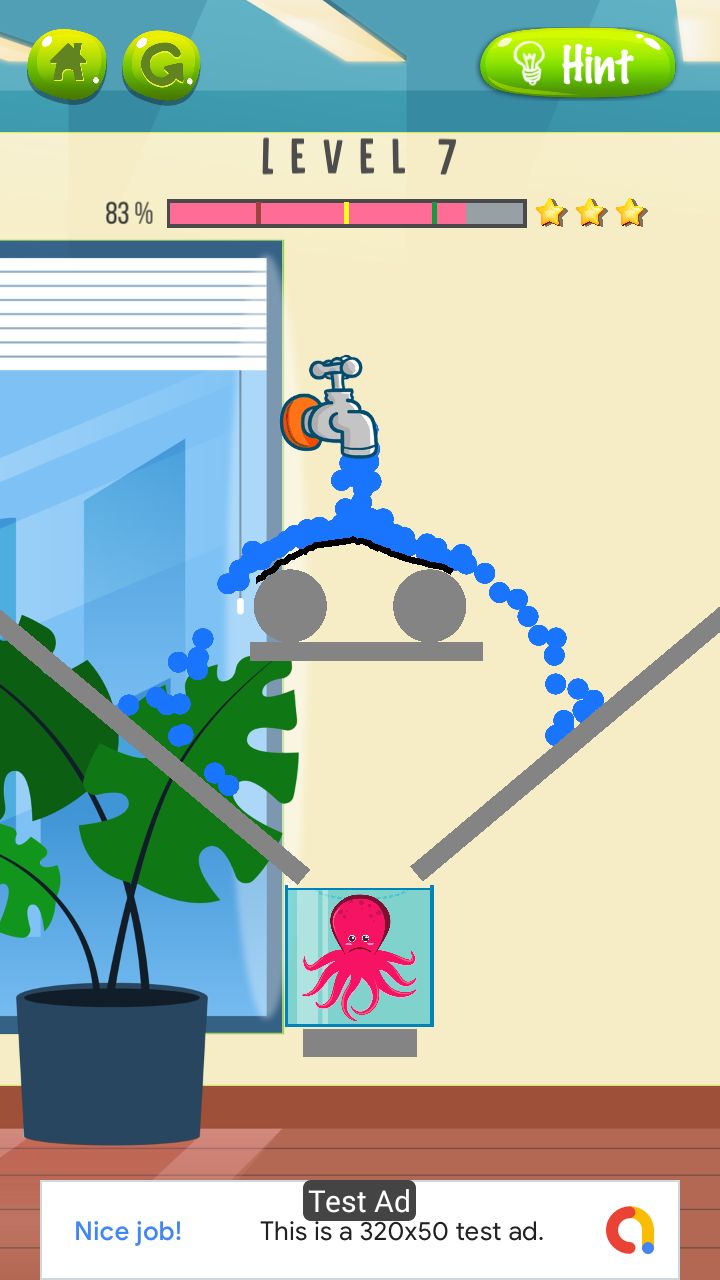
Task: Restart the current level
Action: [x=161, y=65]
